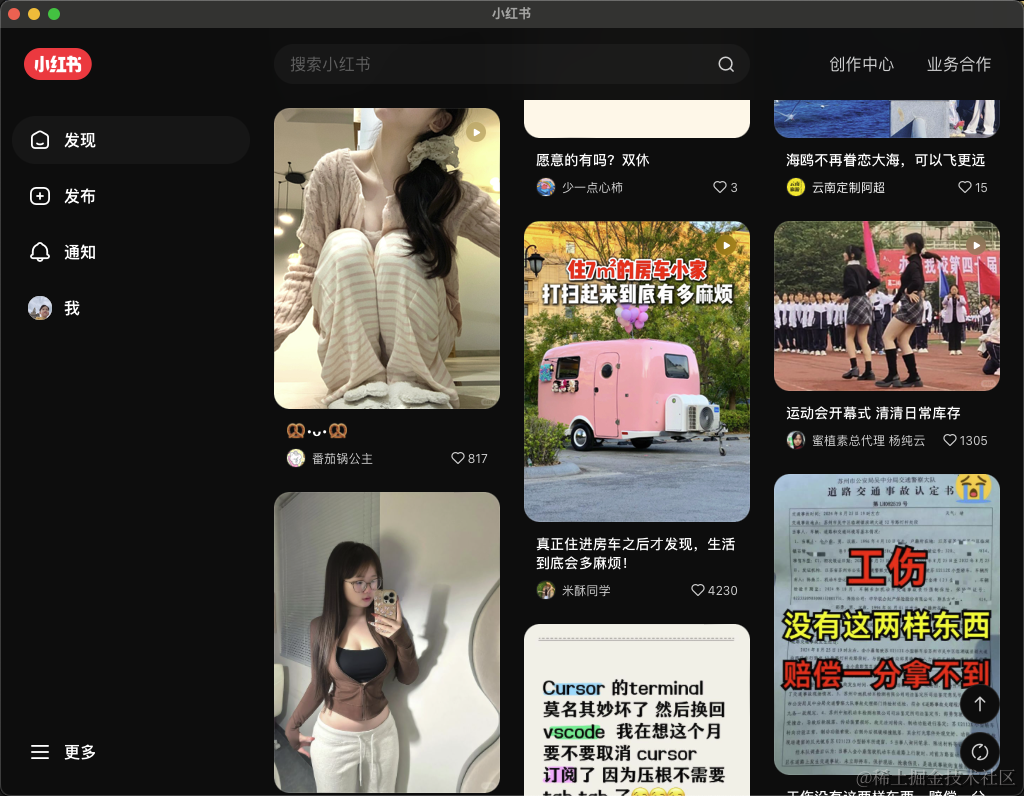Tap the magnifier icon in search bar
The image size is (1024, 796).
click(726, 64)
